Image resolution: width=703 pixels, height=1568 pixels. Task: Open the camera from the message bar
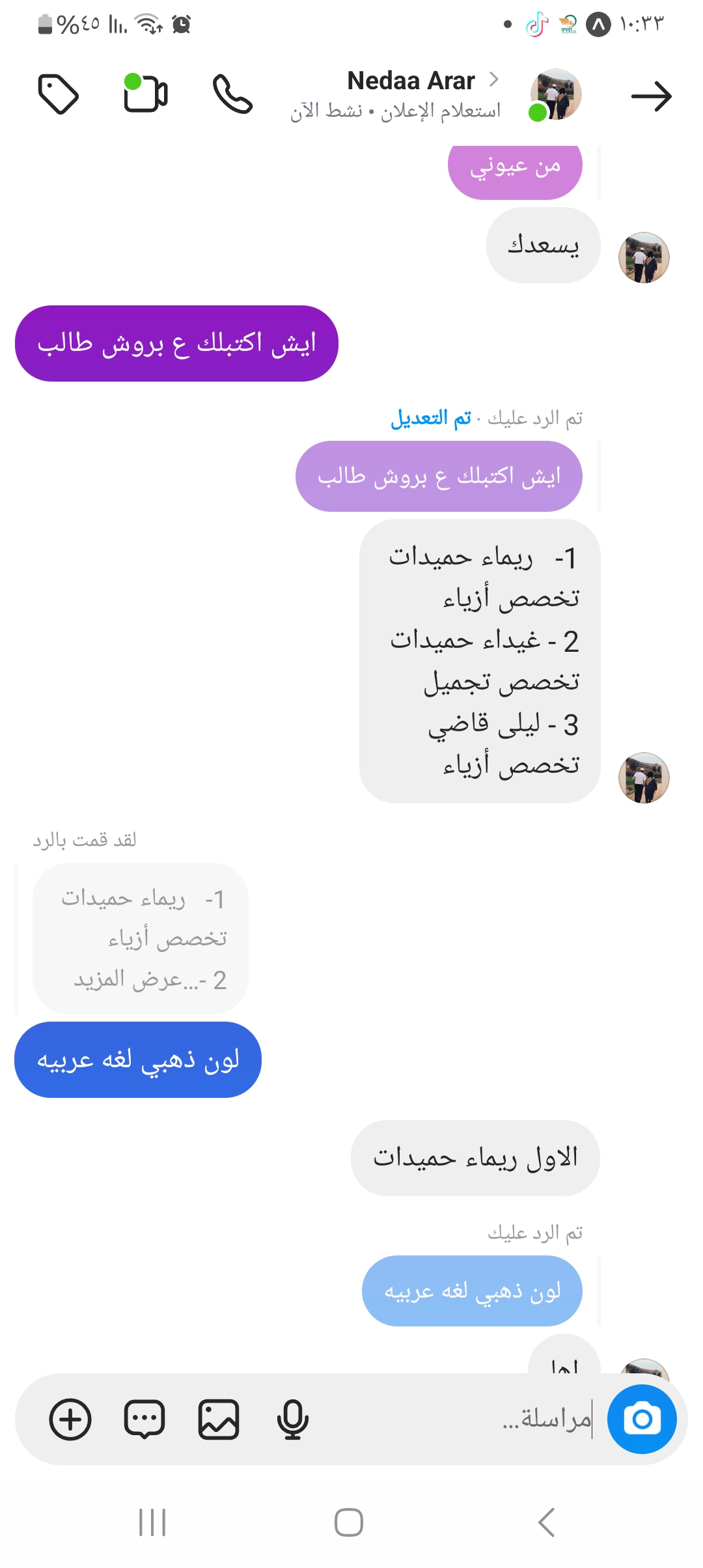(x=642, y=1419)
